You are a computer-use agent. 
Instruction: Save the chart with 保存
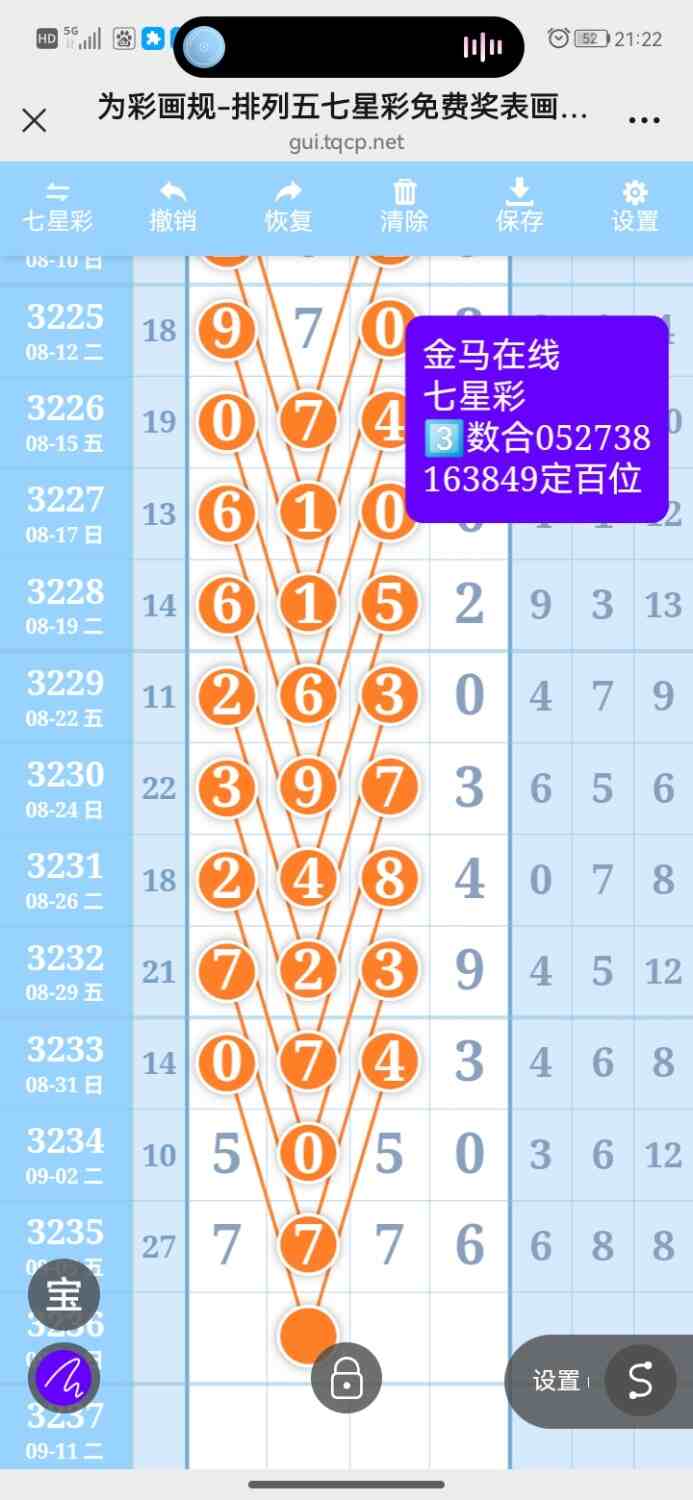tap(519, 207)
